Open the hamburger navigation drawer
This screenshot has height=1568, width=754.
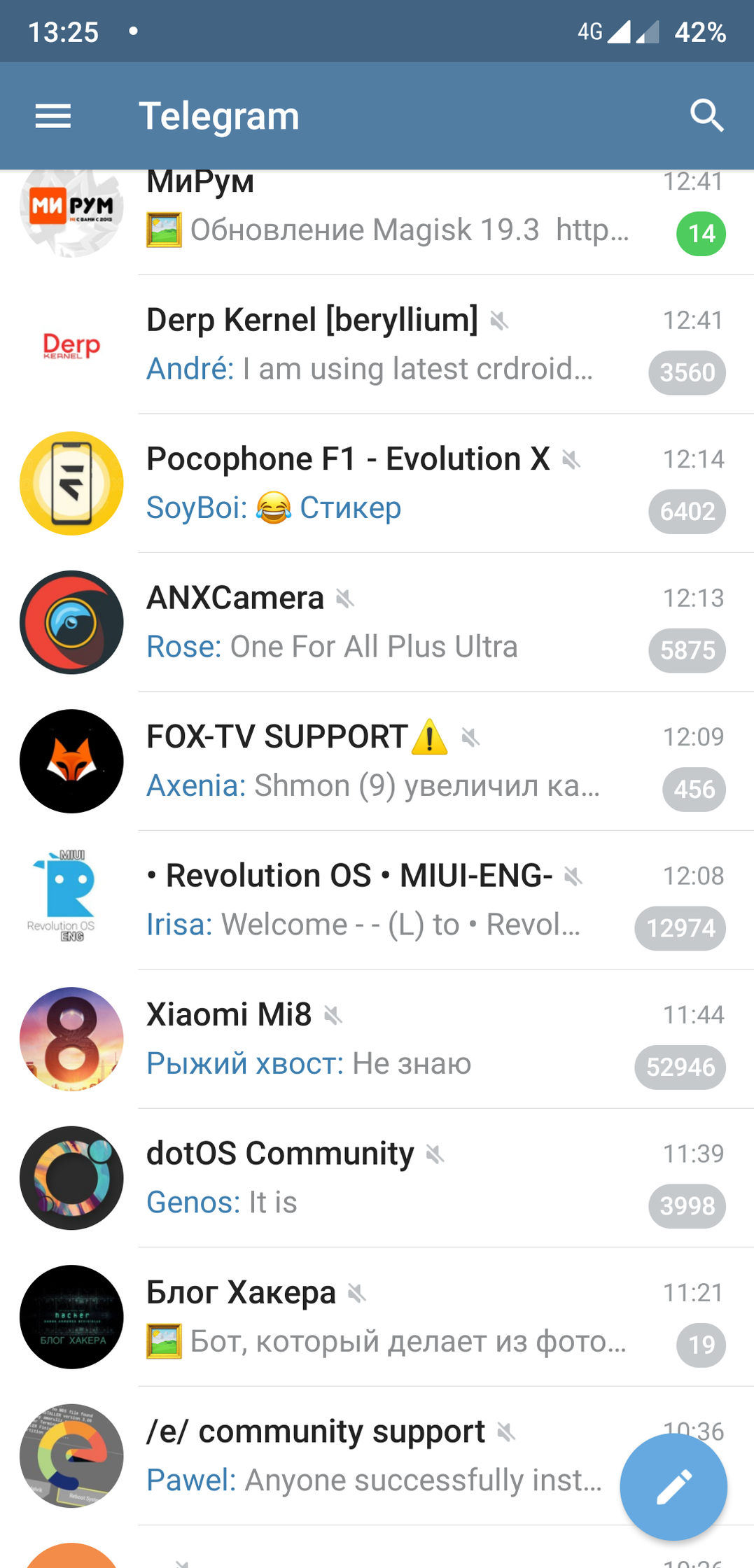coord(53,116)
